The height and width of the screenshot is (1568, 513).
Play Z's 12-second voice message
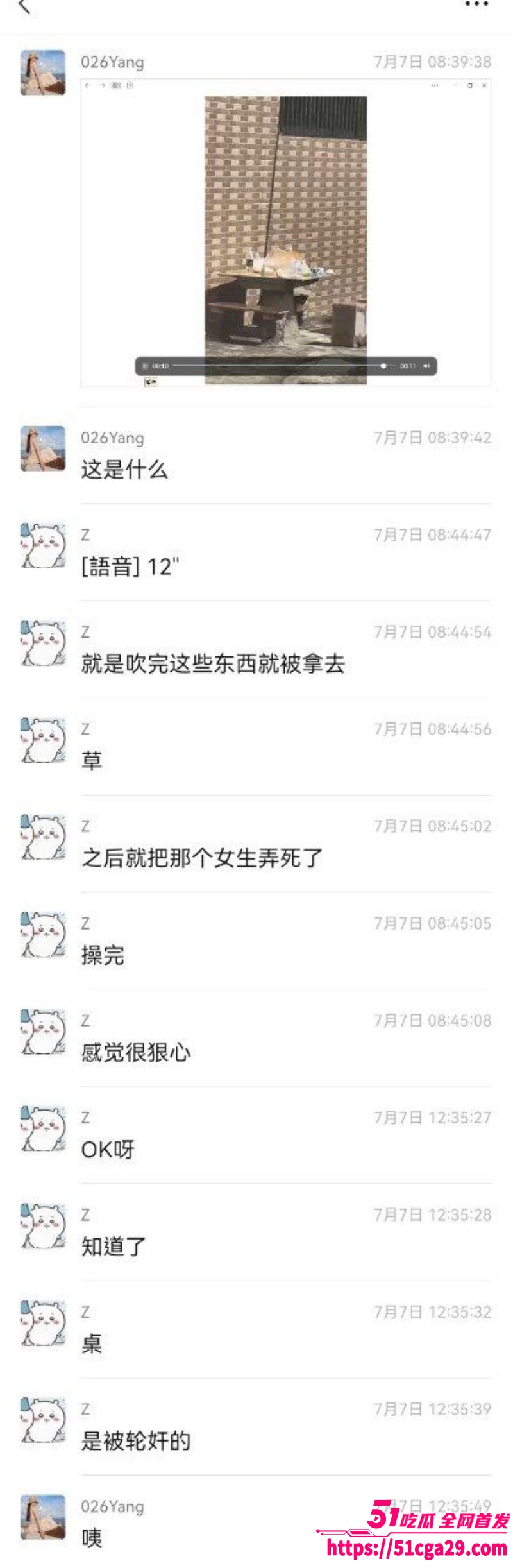130,567
